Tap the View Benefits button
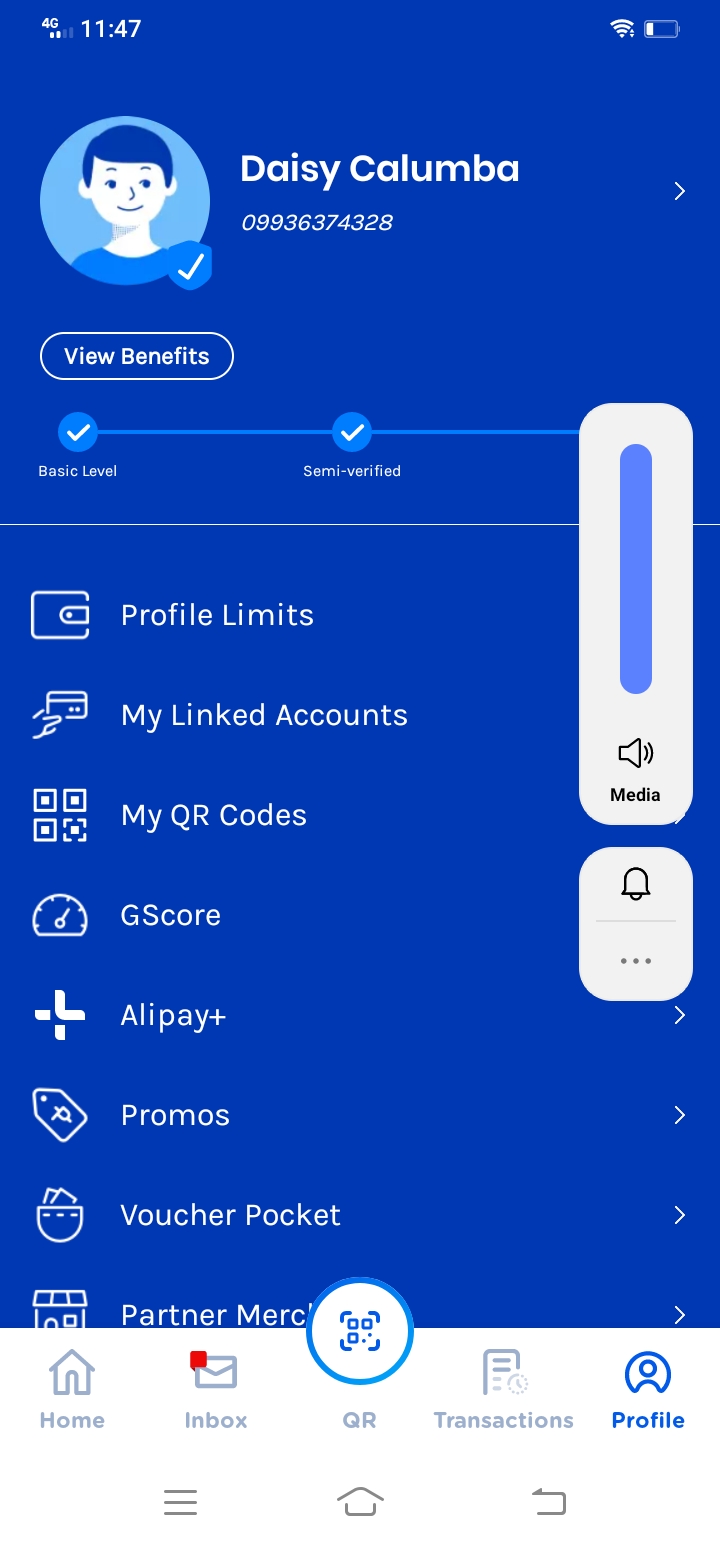Viewport: 720px width, 1544px height. click(x=137, y=357)
